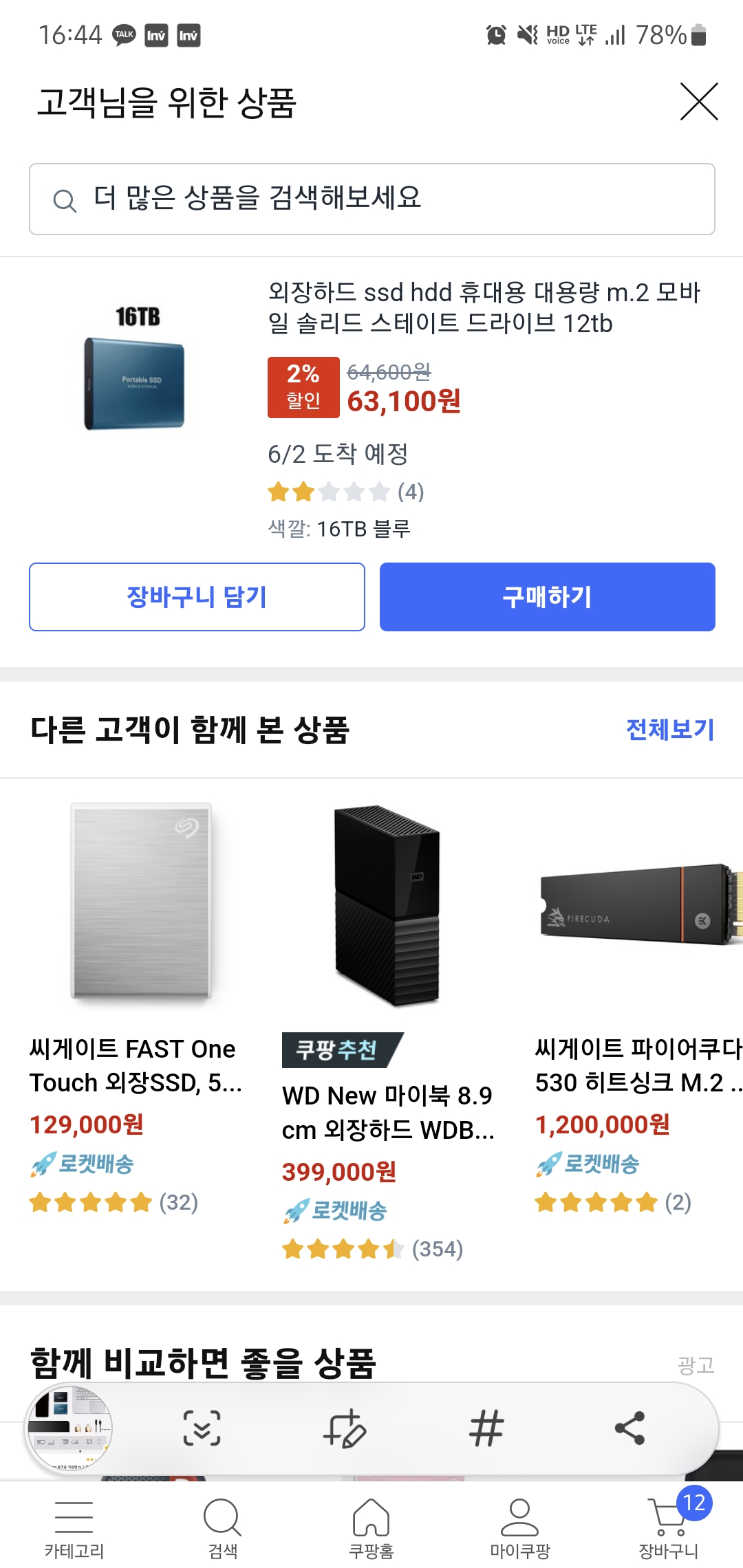Close the 고객님을 위한 상품 panel
Image resolution: width=743 pixels, height=1568 pixels.
699,102
